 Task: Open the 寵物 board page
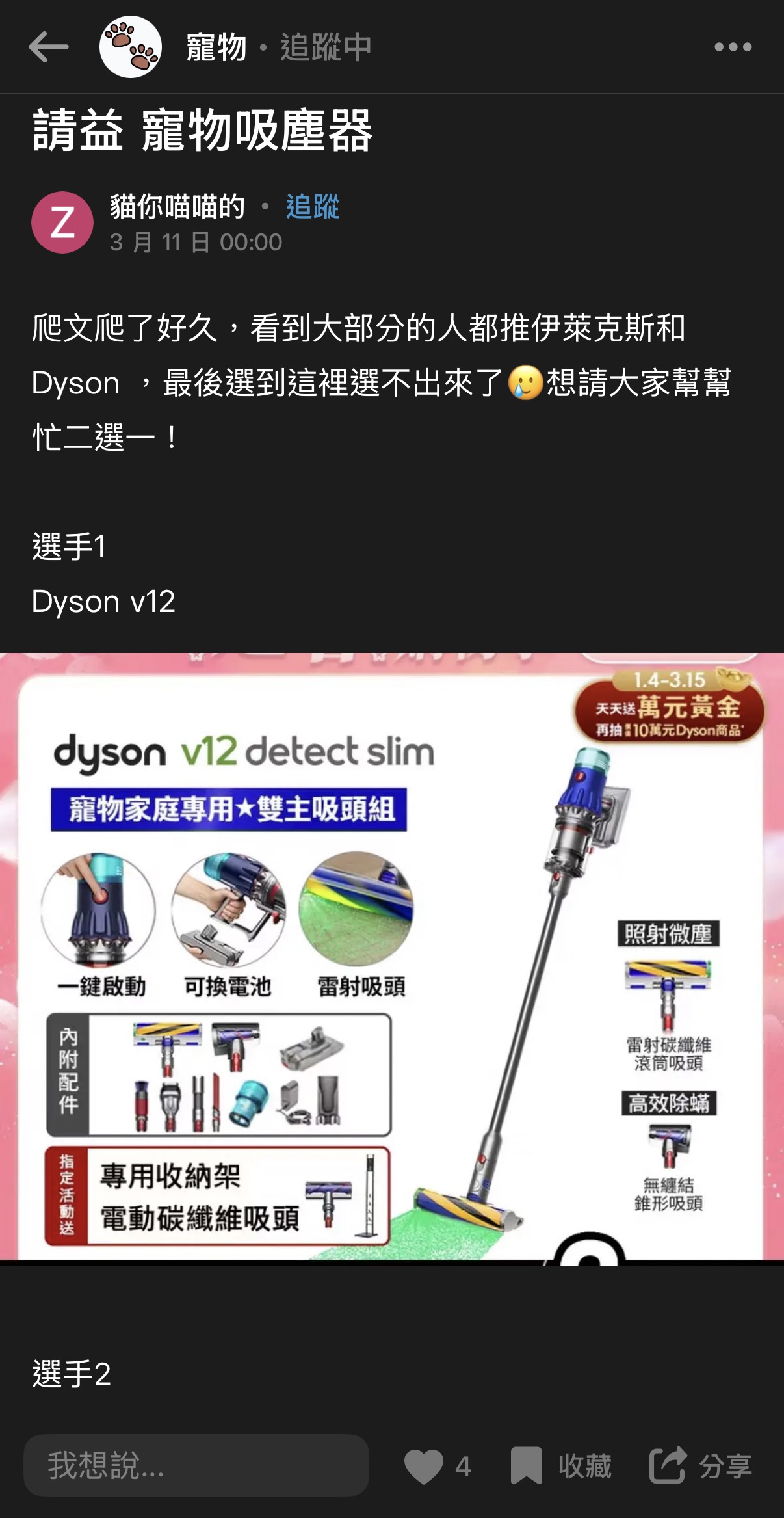215,47
